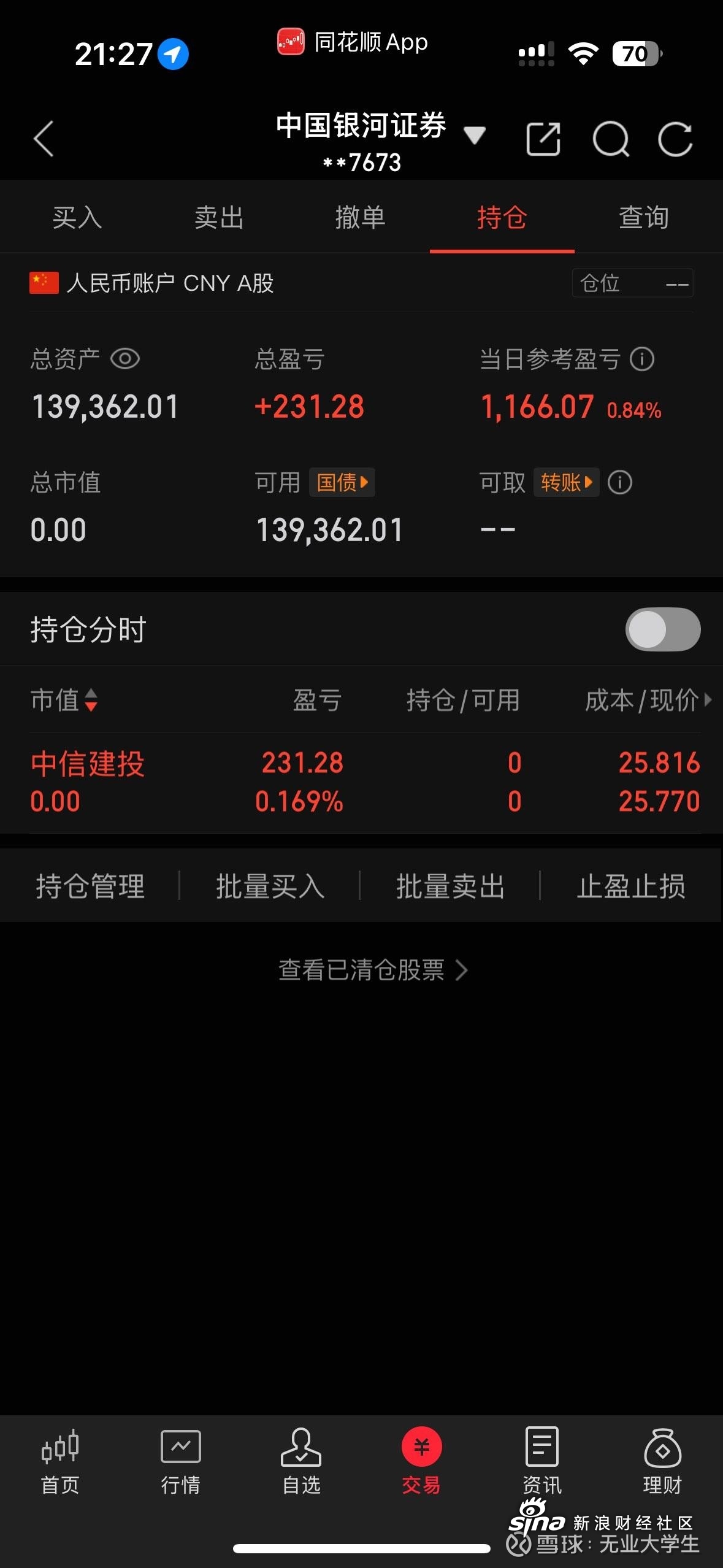This screenshot has width=723, height=1568.
Task: Refresh the holdings with the reload icon
Action: pyautogui.click(x=675, y=139)
